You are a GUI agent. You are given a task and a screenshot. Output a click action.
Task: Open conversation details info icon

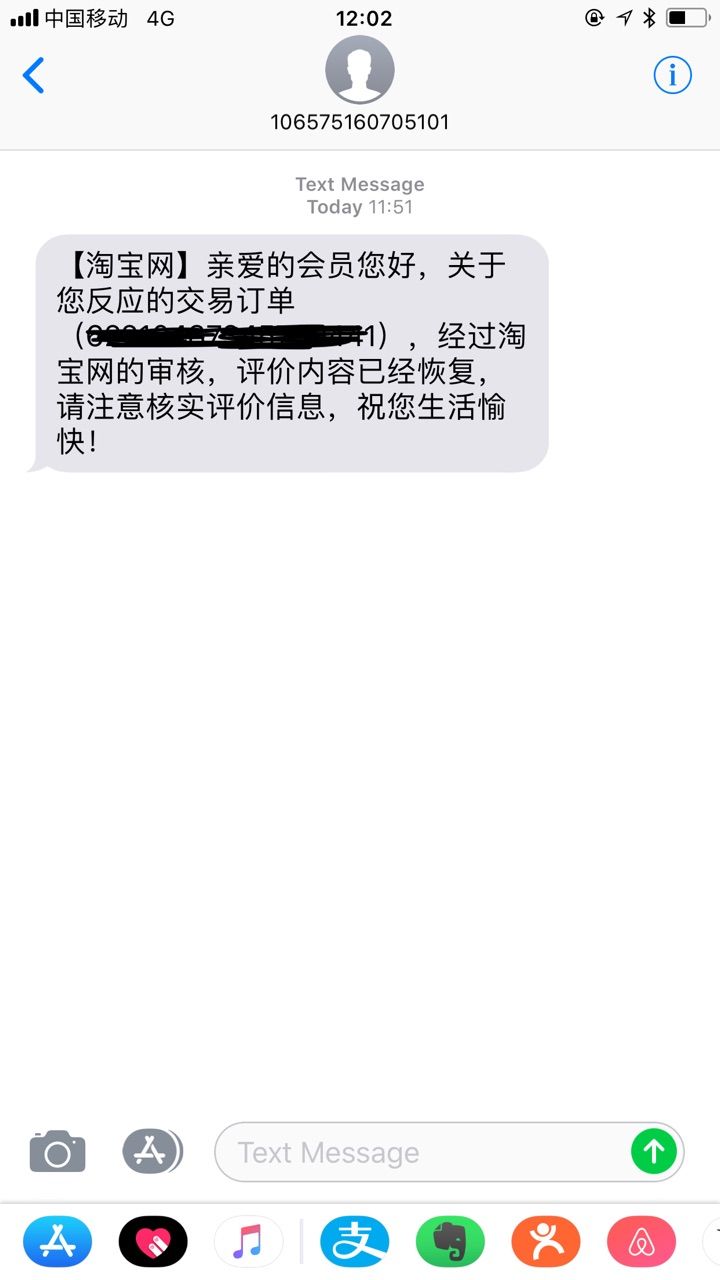(x=672, y=75)
